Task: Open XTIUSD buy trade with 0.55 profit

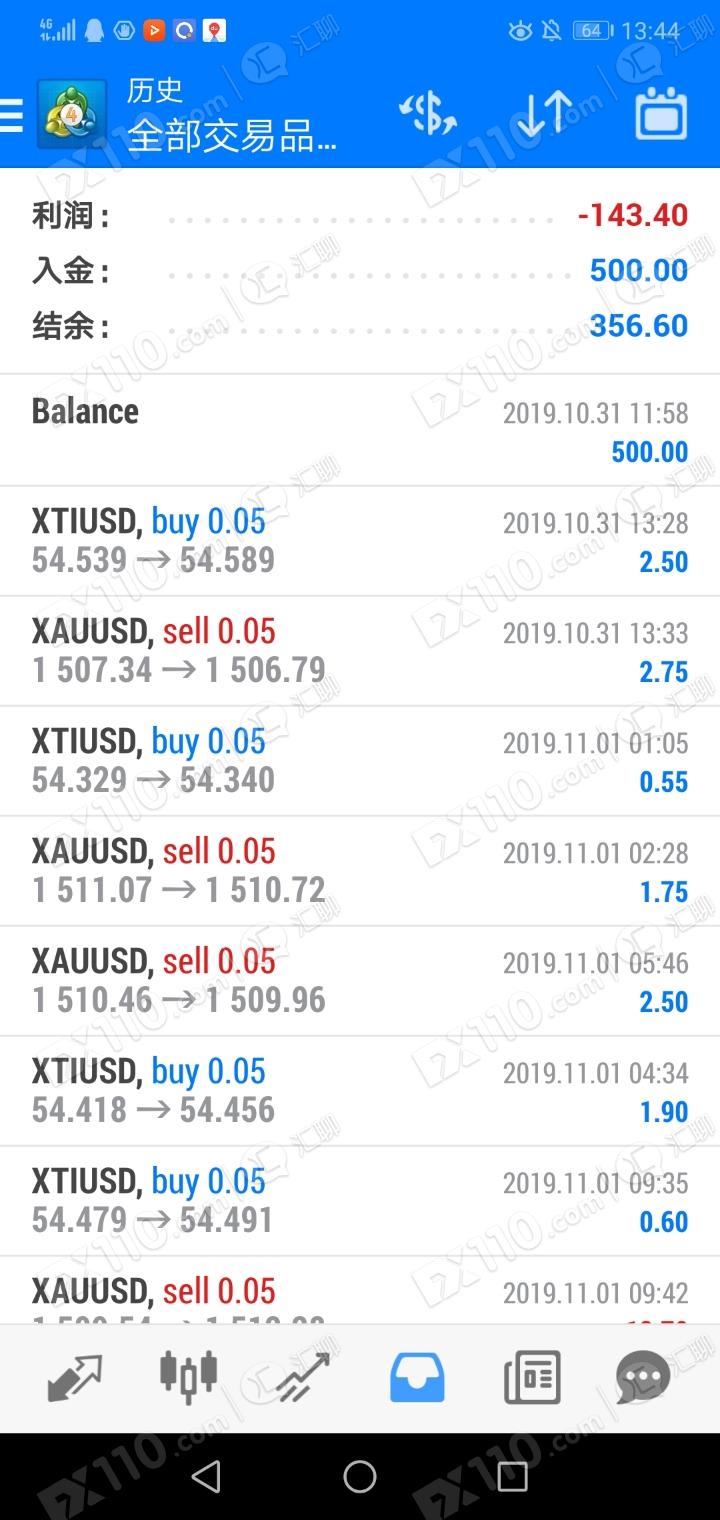Action: point(360,761)
